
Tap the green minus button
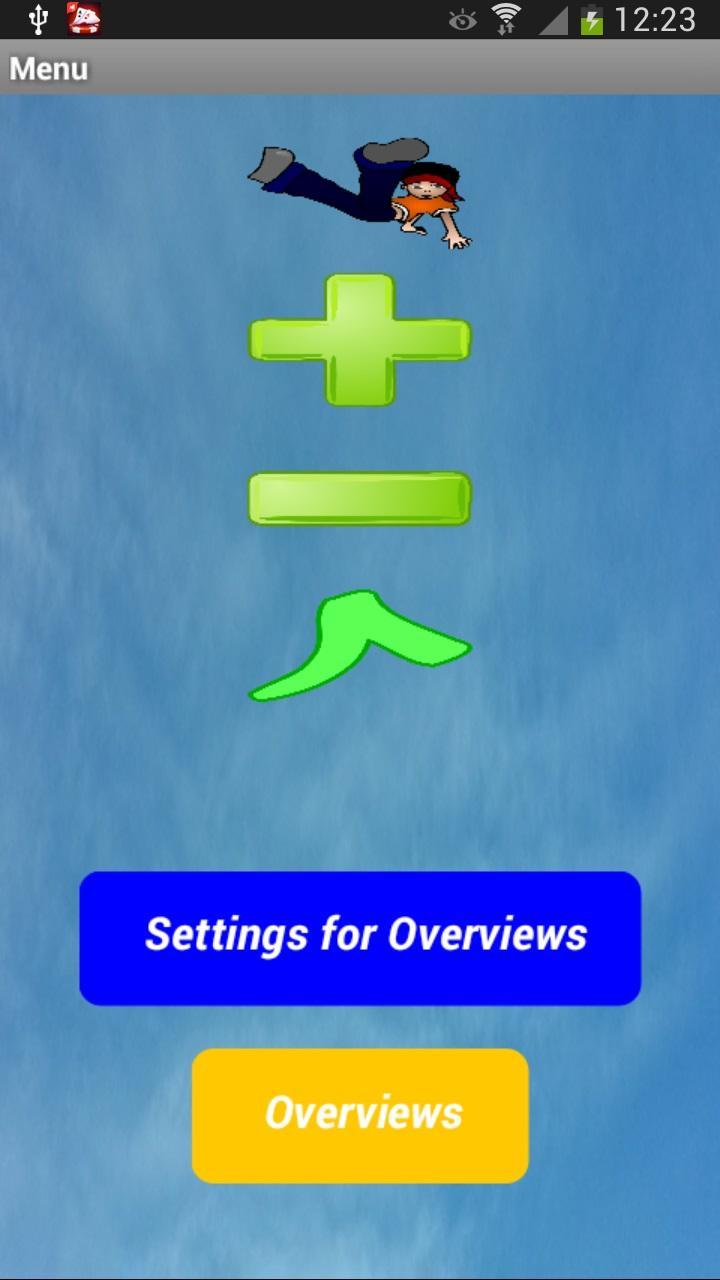click(x=359, y=498)
